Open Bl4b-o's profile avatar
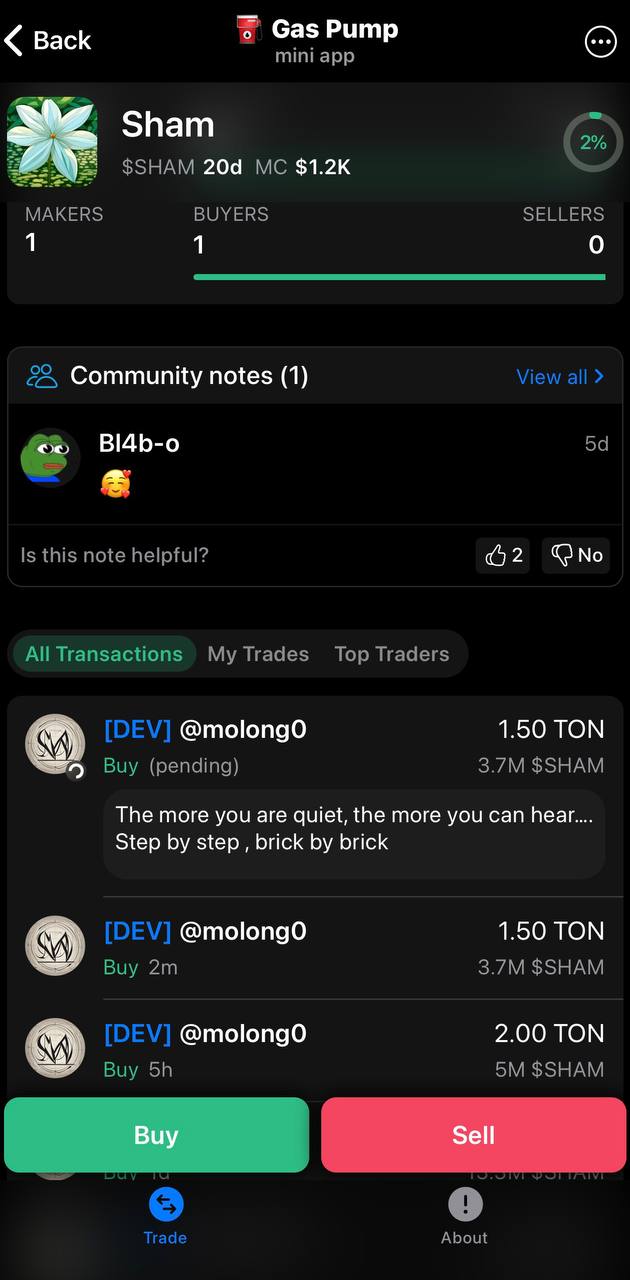 (x=50, y=459)
